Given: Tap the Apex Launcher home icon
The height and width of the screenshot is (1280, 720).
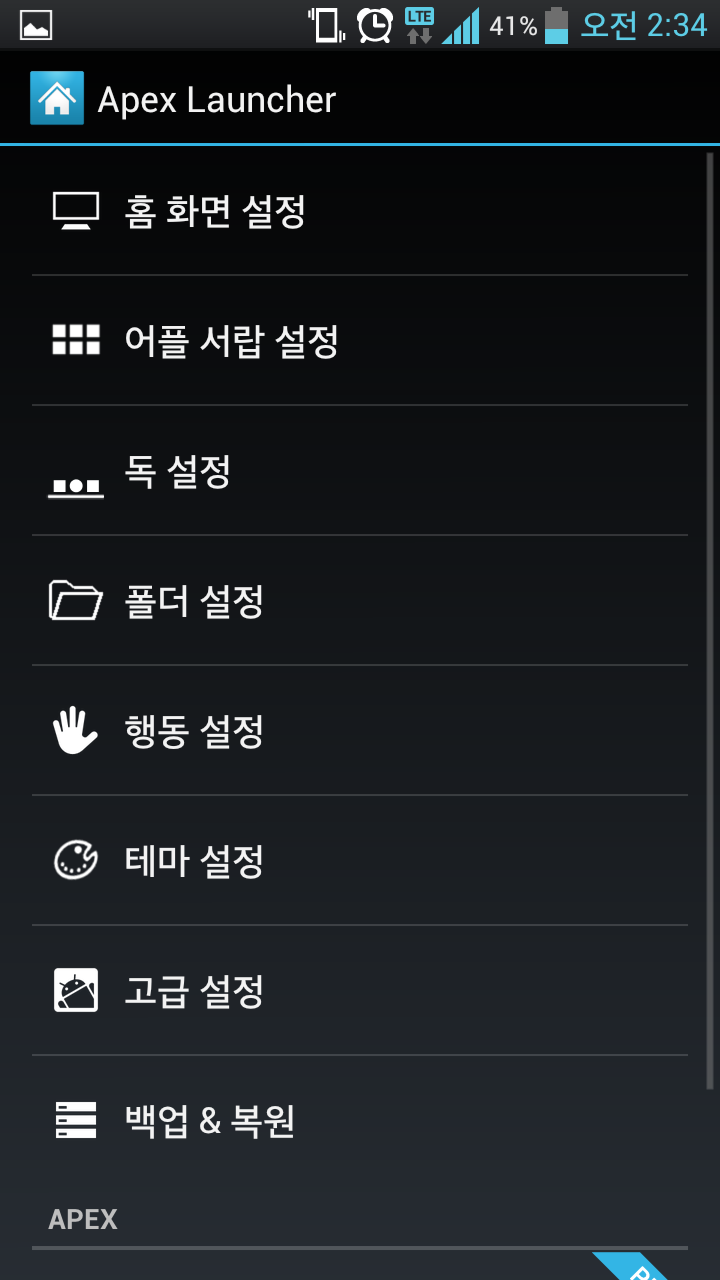Looking at the screenshot, I should pyautogui.click(x=57, y=98).
